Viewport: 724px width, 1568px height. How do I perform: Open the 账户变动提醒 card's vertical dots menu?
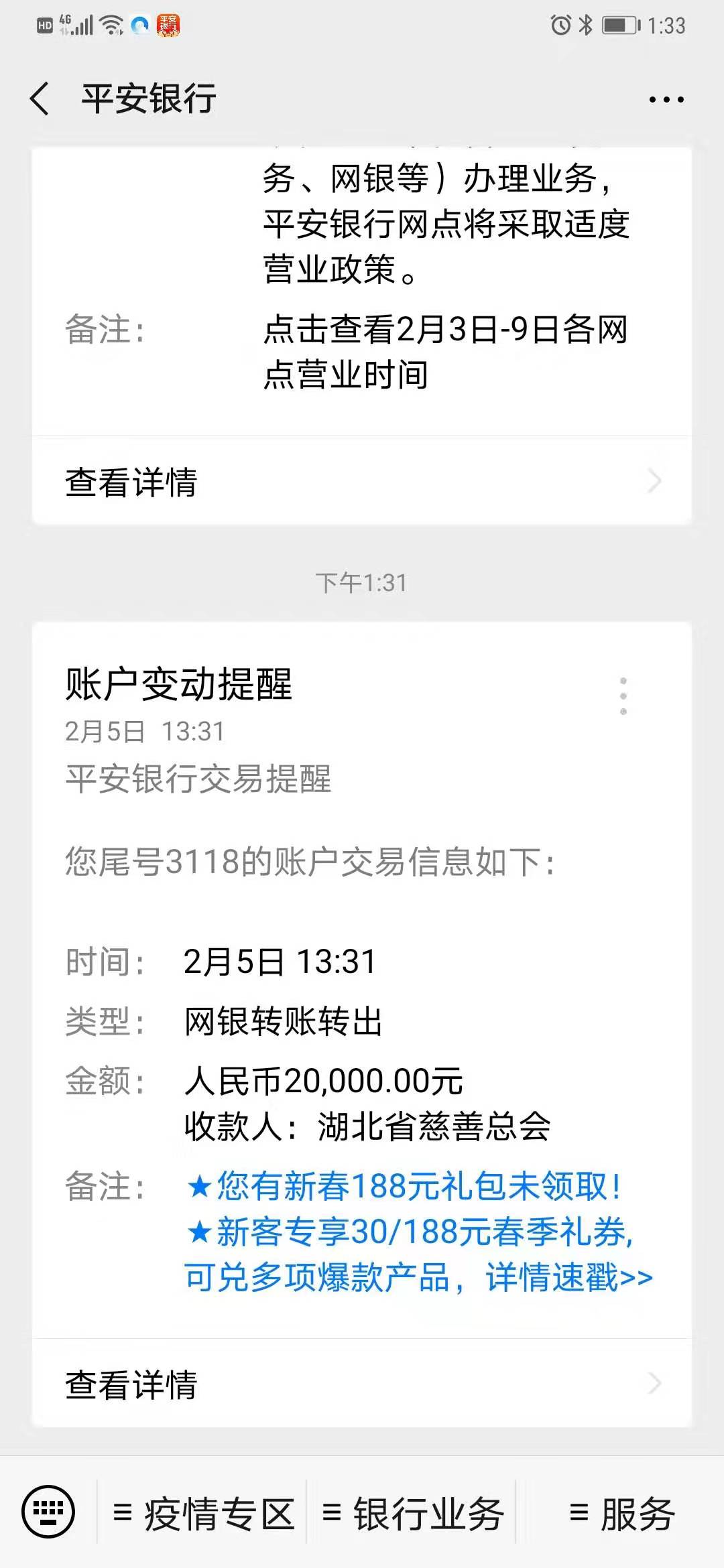(623, 696)
